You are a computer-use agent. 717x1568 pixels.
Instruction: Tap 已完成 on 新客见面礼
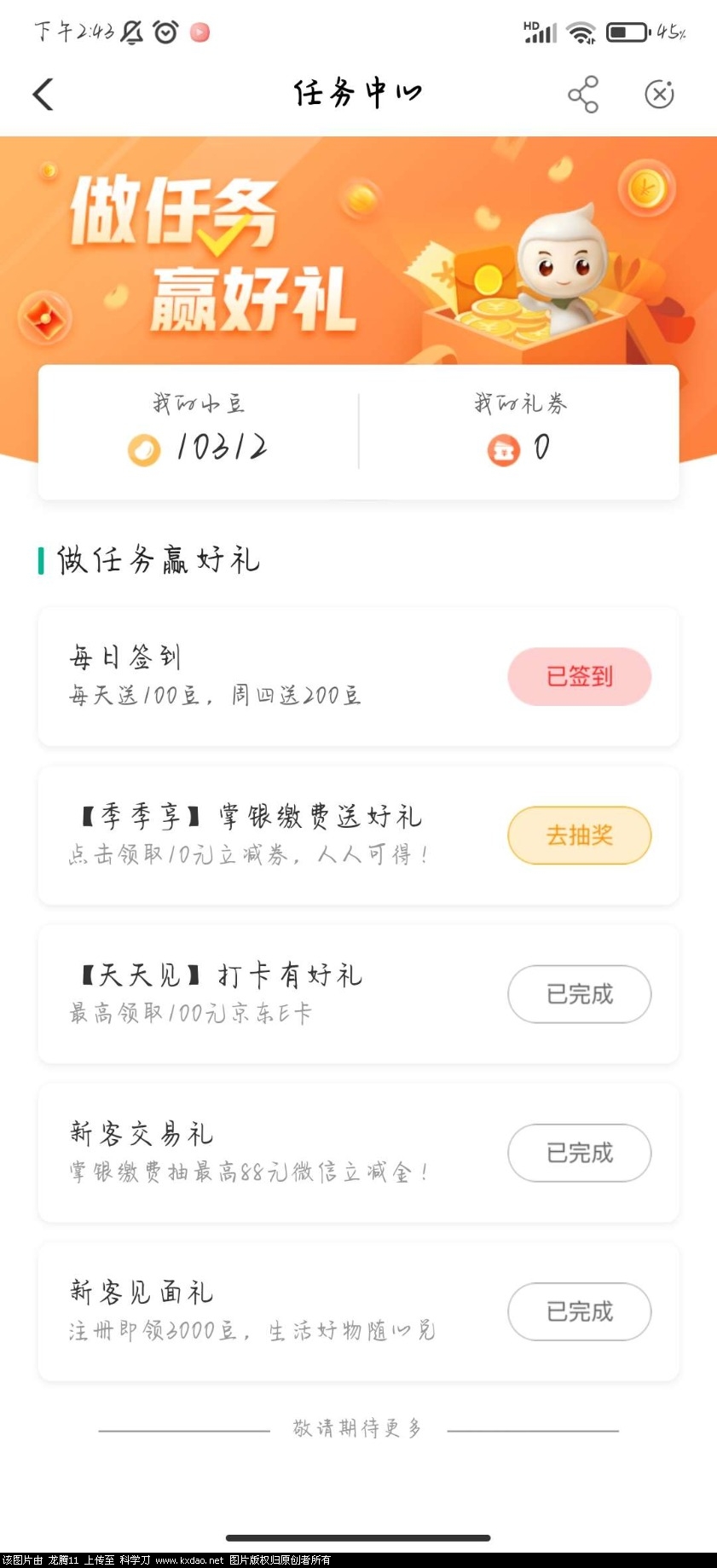tap(580, 1311)
